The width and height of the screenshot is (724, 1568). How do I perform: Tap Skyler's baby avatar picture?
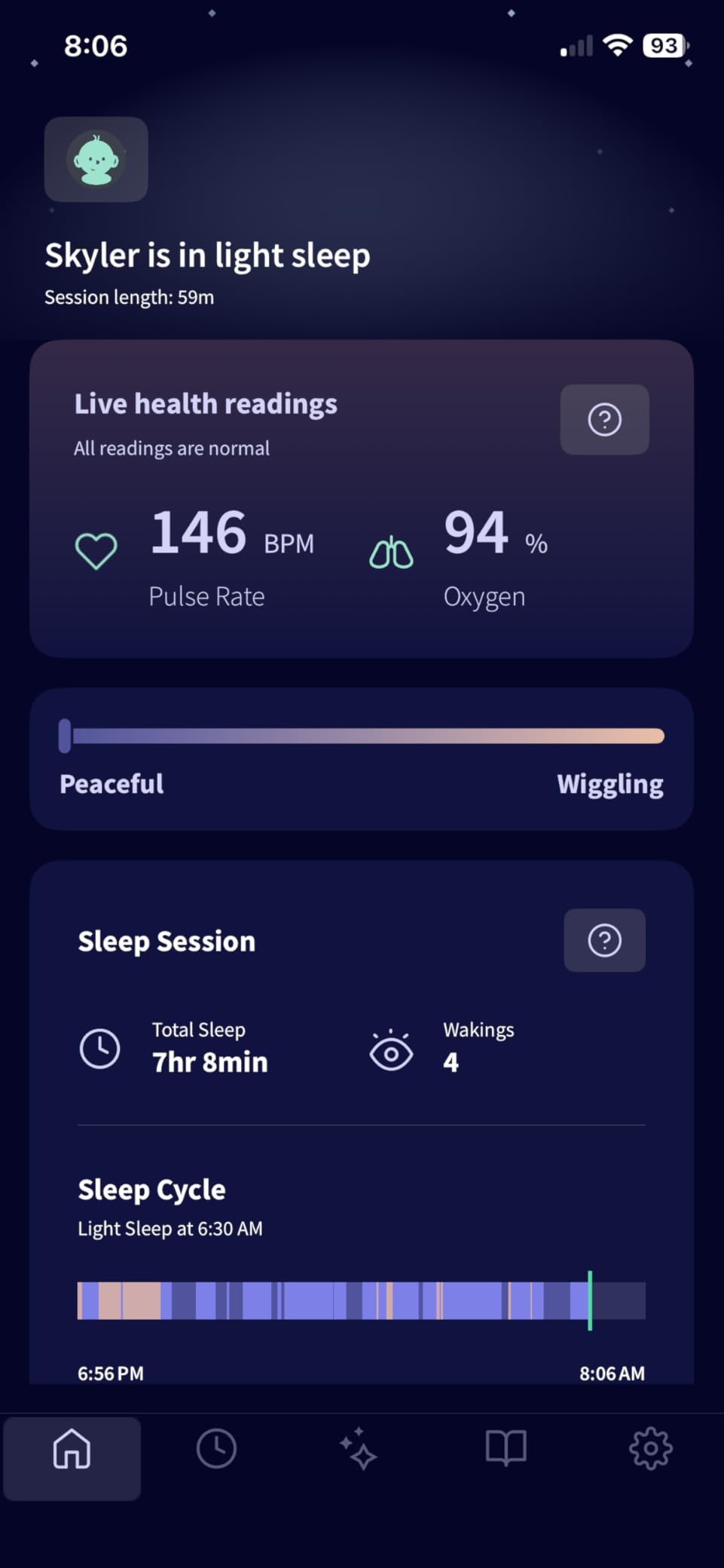click(96, 160)
